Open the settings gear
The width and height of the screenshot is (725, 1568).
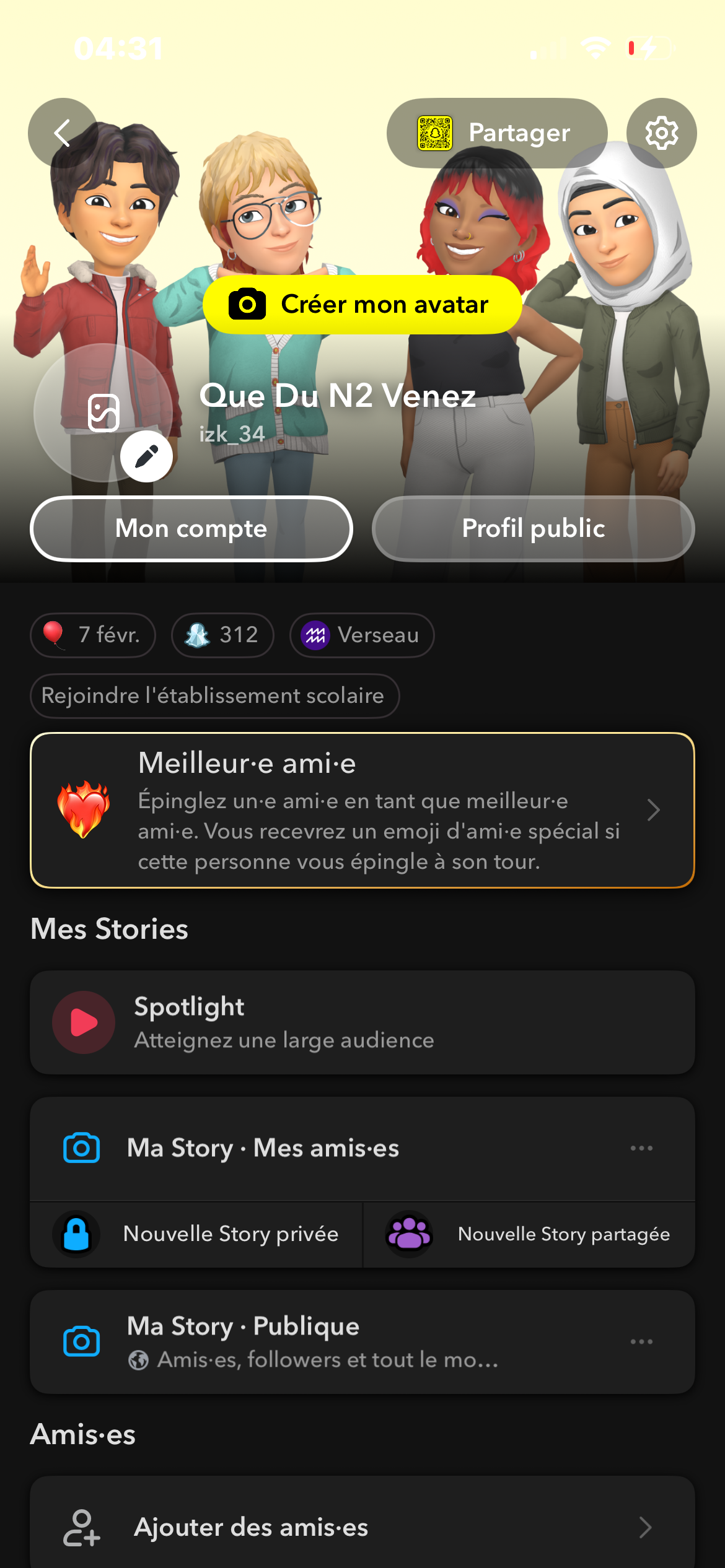click(661, 133)
